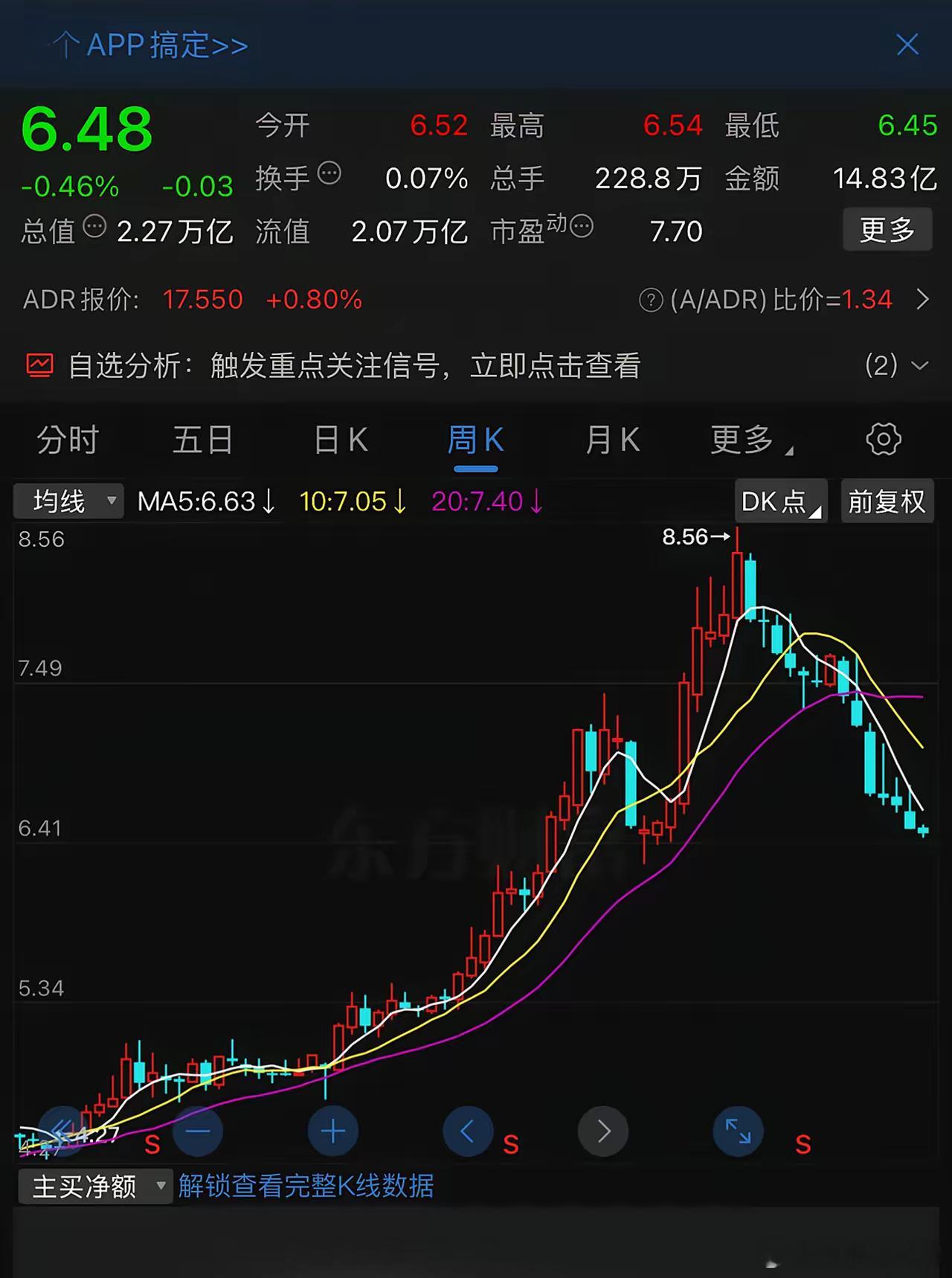Open the 均线 indicator dropdown
Screen dimensions: 952x1278
pos(68,501)
